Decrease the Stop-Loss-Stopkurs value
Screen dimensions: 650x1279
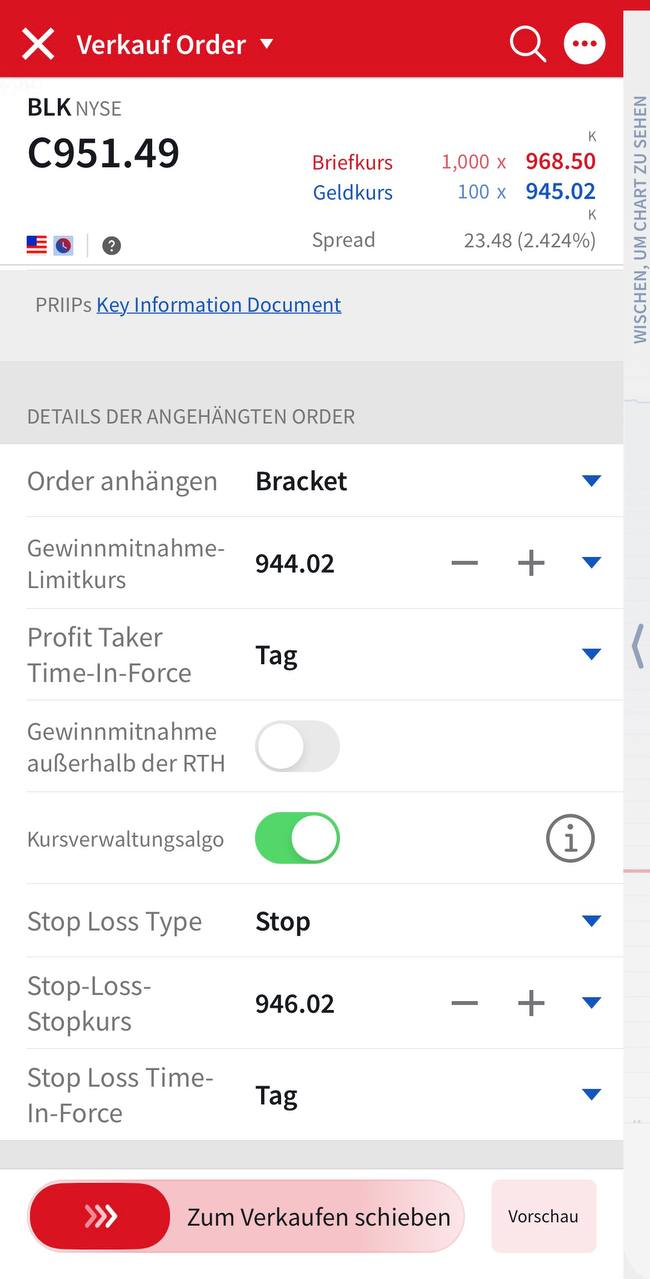(464, 1003)
